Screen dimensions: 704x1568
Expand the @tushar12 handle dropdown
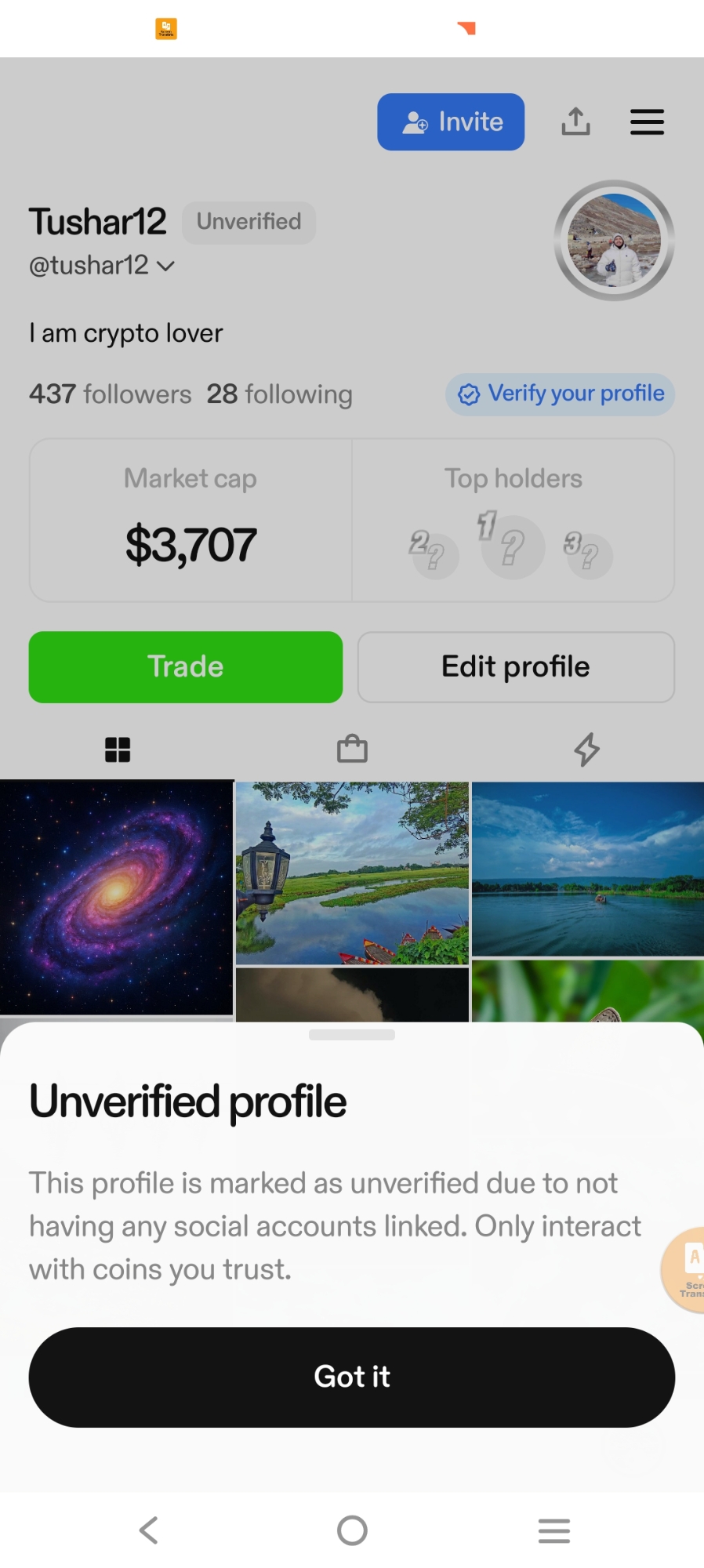pos(165,266)
